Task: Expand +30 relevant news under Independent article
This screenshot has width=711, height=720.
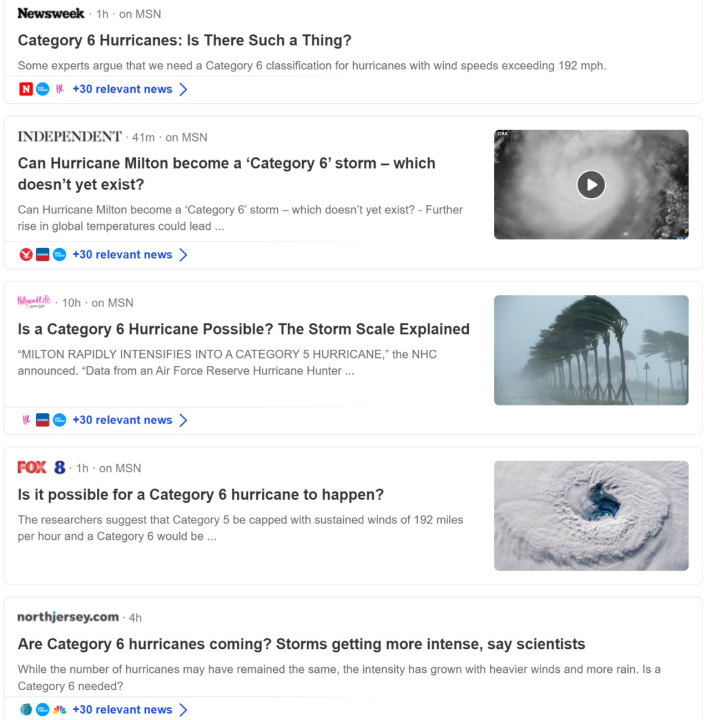Action: [129, 254]
